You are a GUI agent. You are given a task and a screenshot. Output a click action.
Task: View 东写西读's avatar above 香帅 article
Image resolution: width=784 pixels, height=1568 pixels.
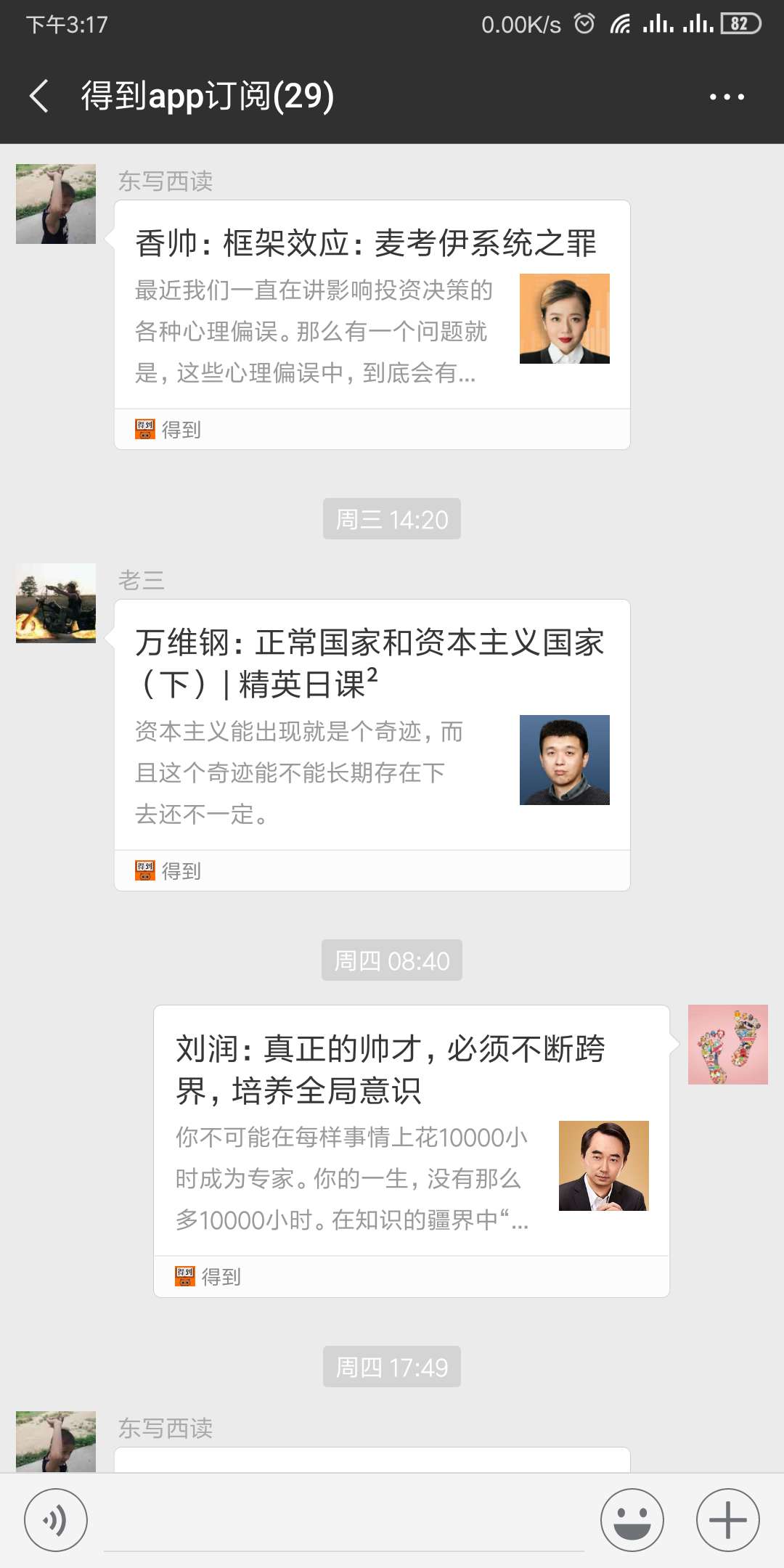click(56, 204)
